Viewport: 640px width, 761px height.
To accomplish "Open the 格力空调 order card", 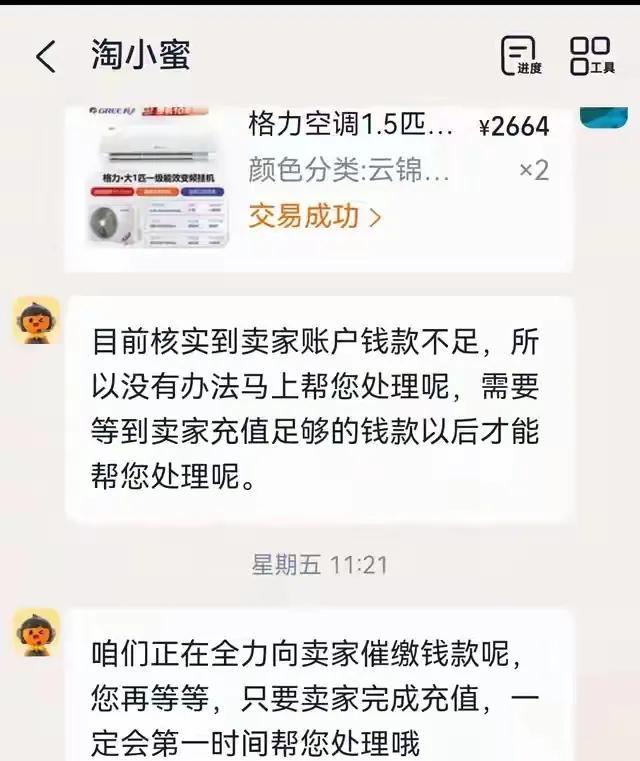I will point(350,127).
